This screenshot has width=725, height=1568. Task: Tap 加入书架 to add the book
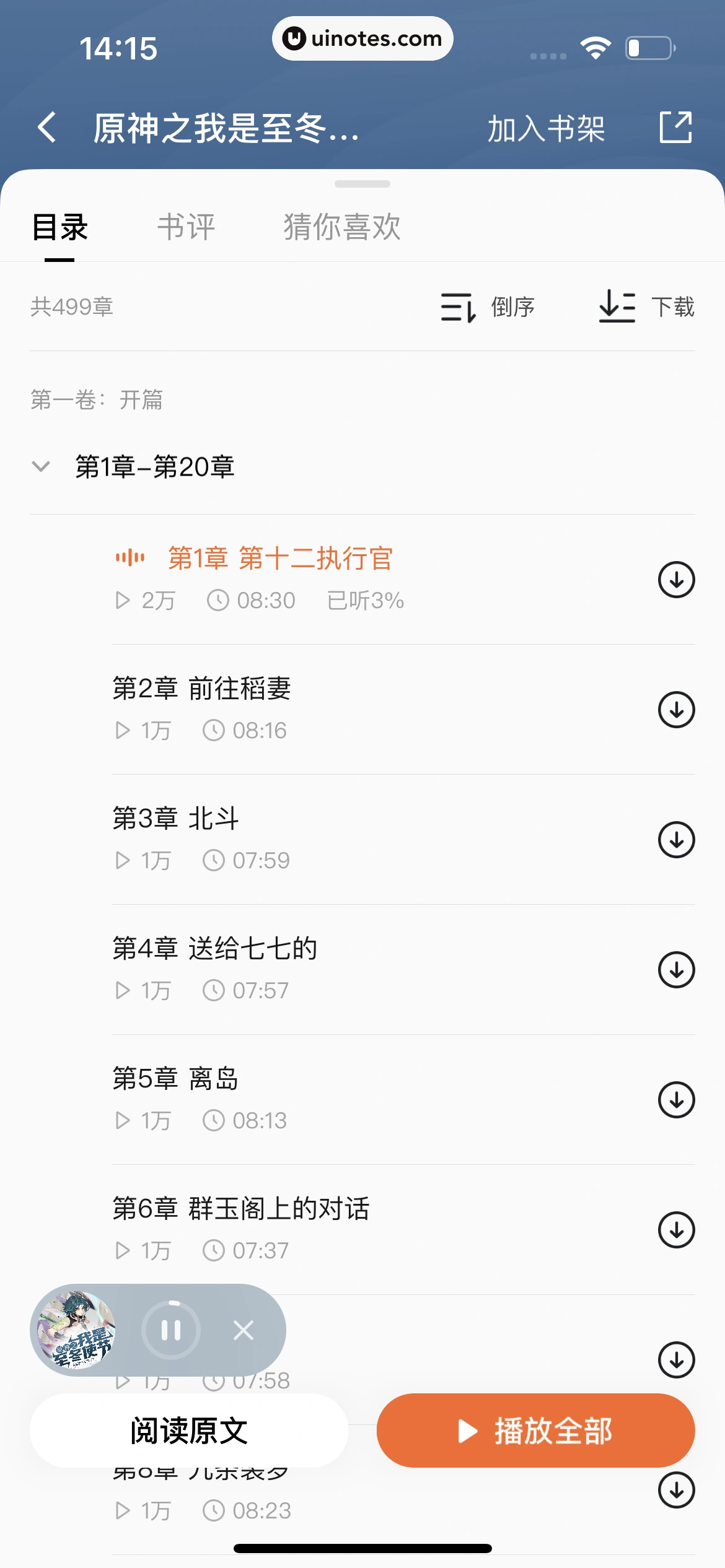point(545,129)
